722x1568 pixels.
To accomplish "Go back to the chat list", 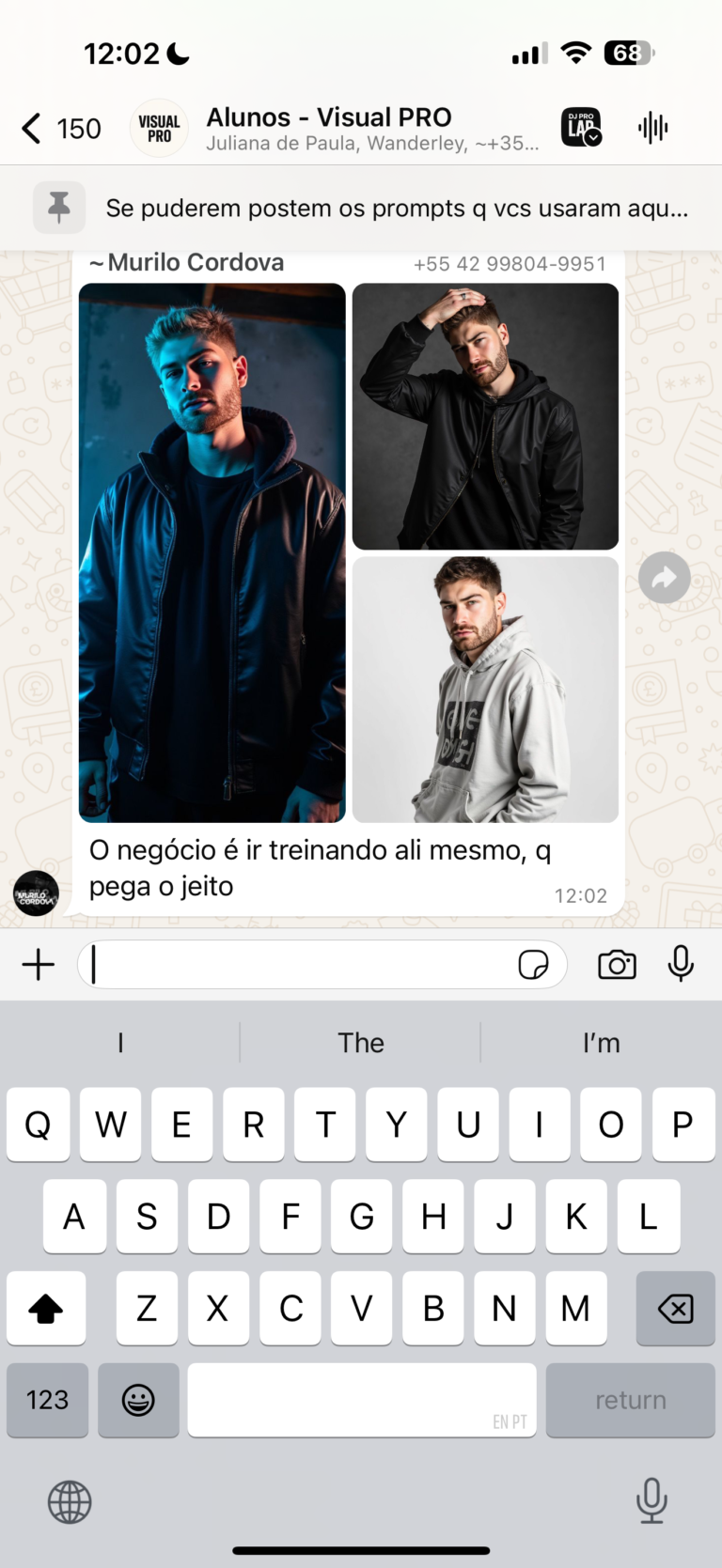I will (33, 129).
